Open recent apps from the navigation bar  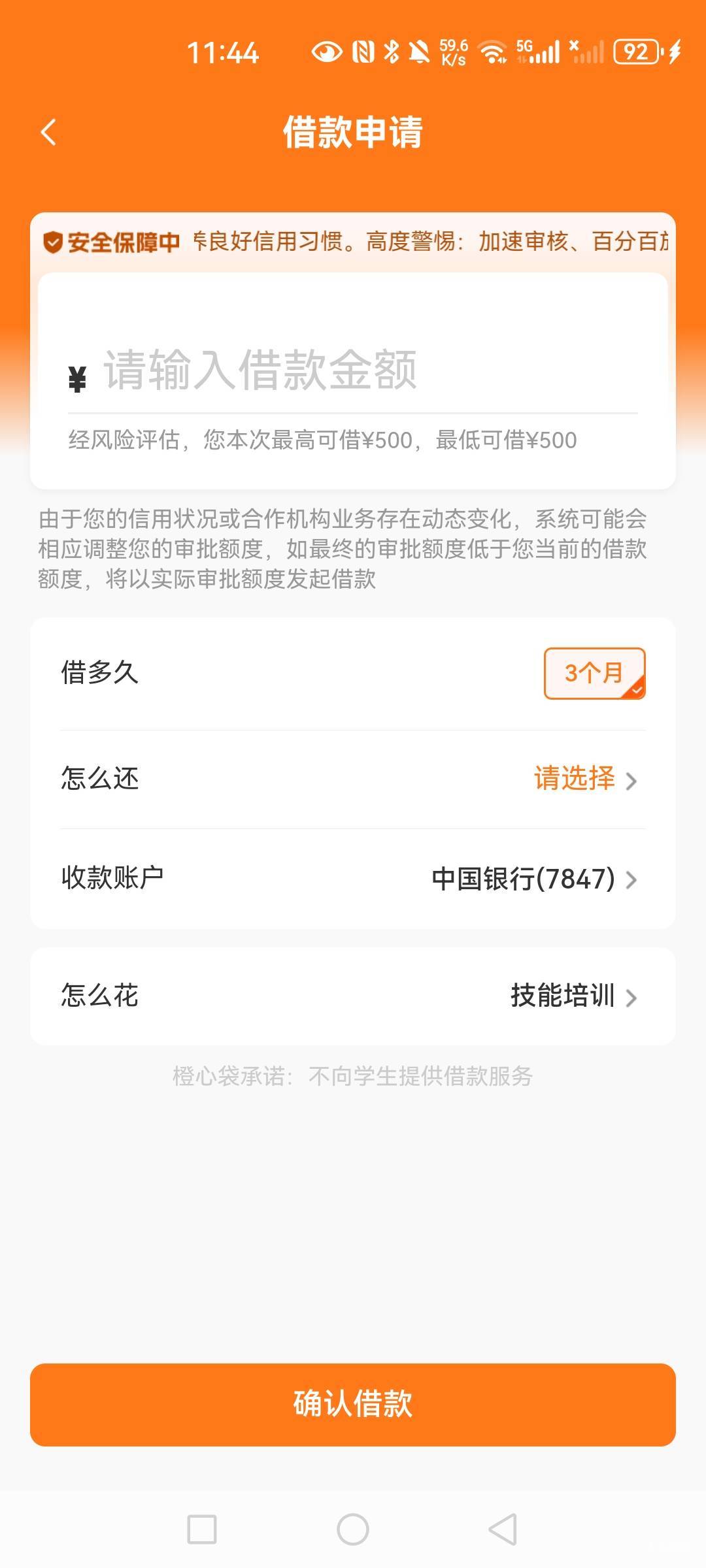coord(202,1529)
